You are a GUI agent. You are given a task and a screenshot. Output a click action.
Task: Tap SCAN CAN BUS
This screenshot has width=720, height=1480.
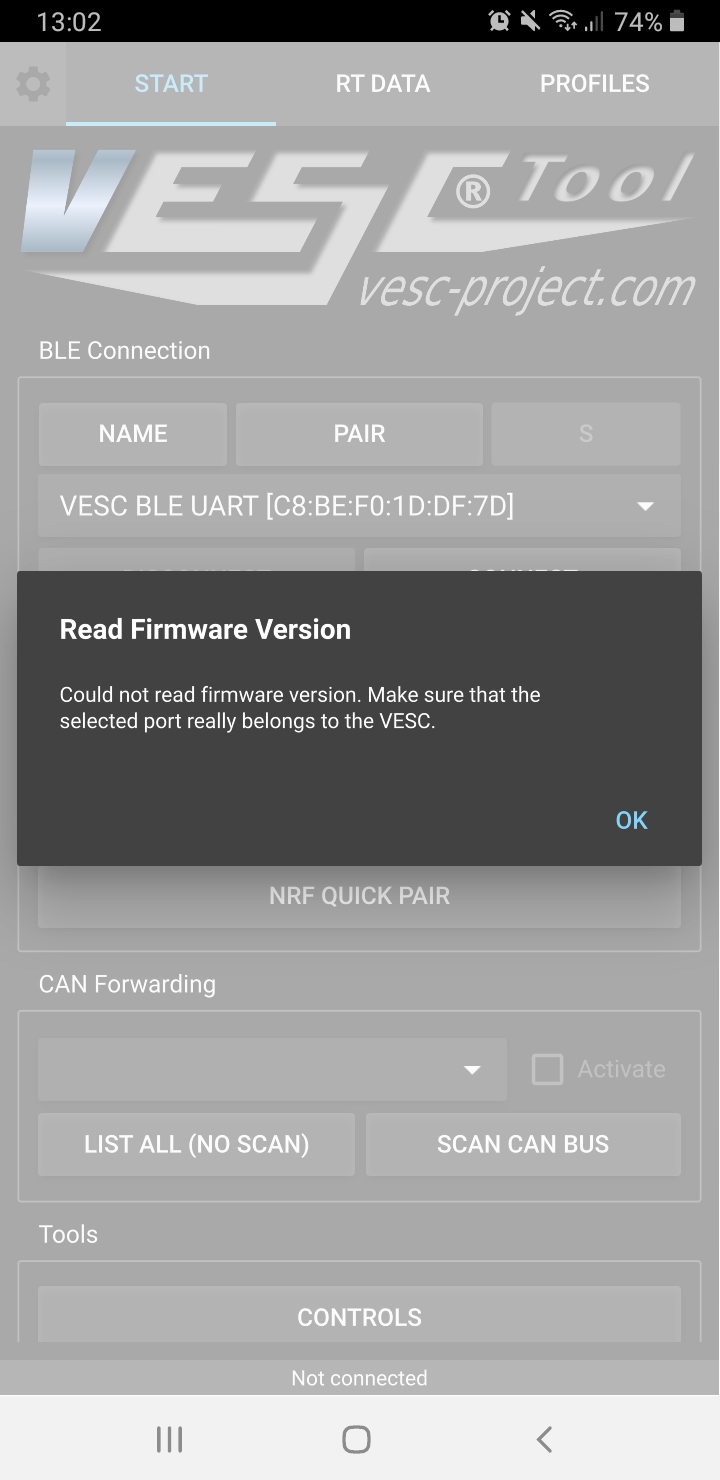(523, 1144)
